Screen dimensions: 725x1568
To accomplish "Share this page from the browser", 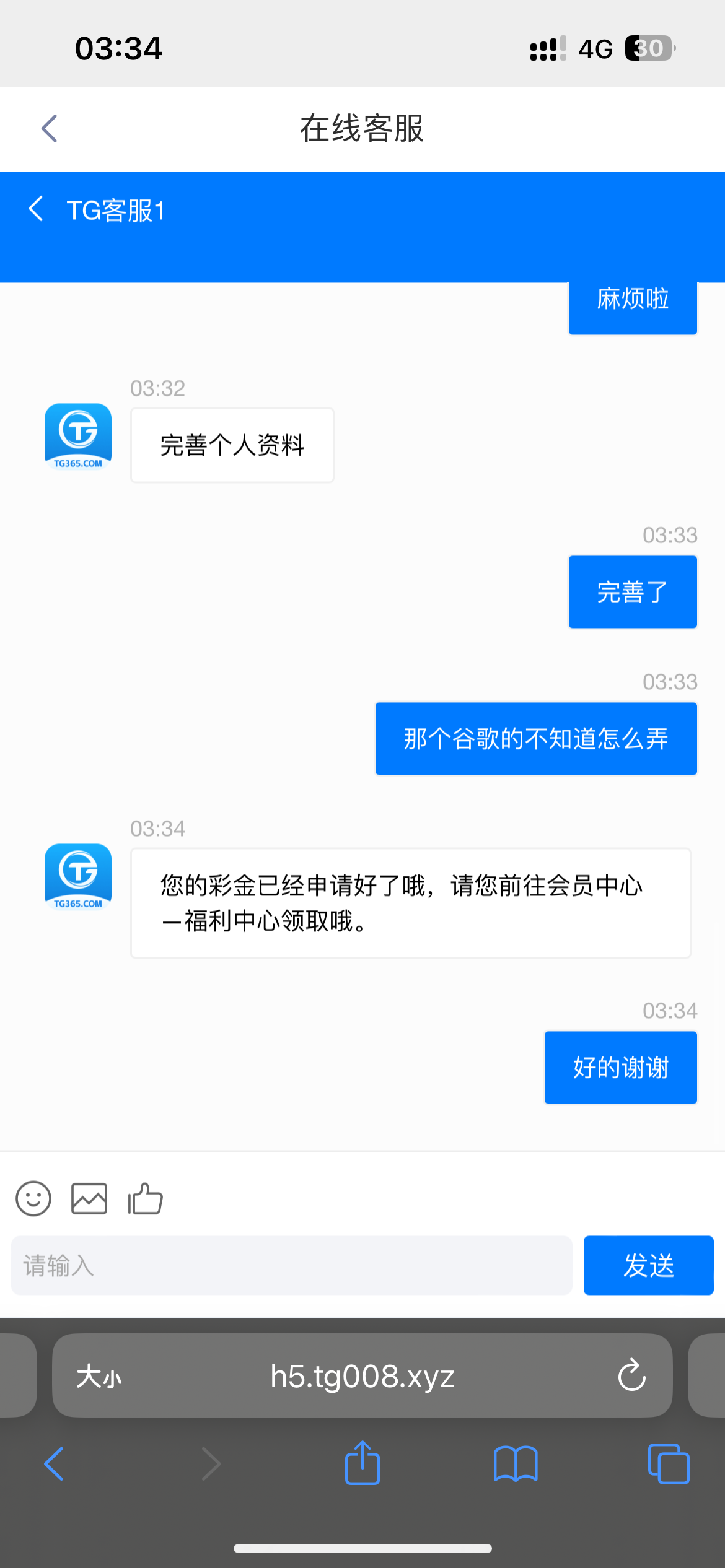I will tap(362, 1463).
